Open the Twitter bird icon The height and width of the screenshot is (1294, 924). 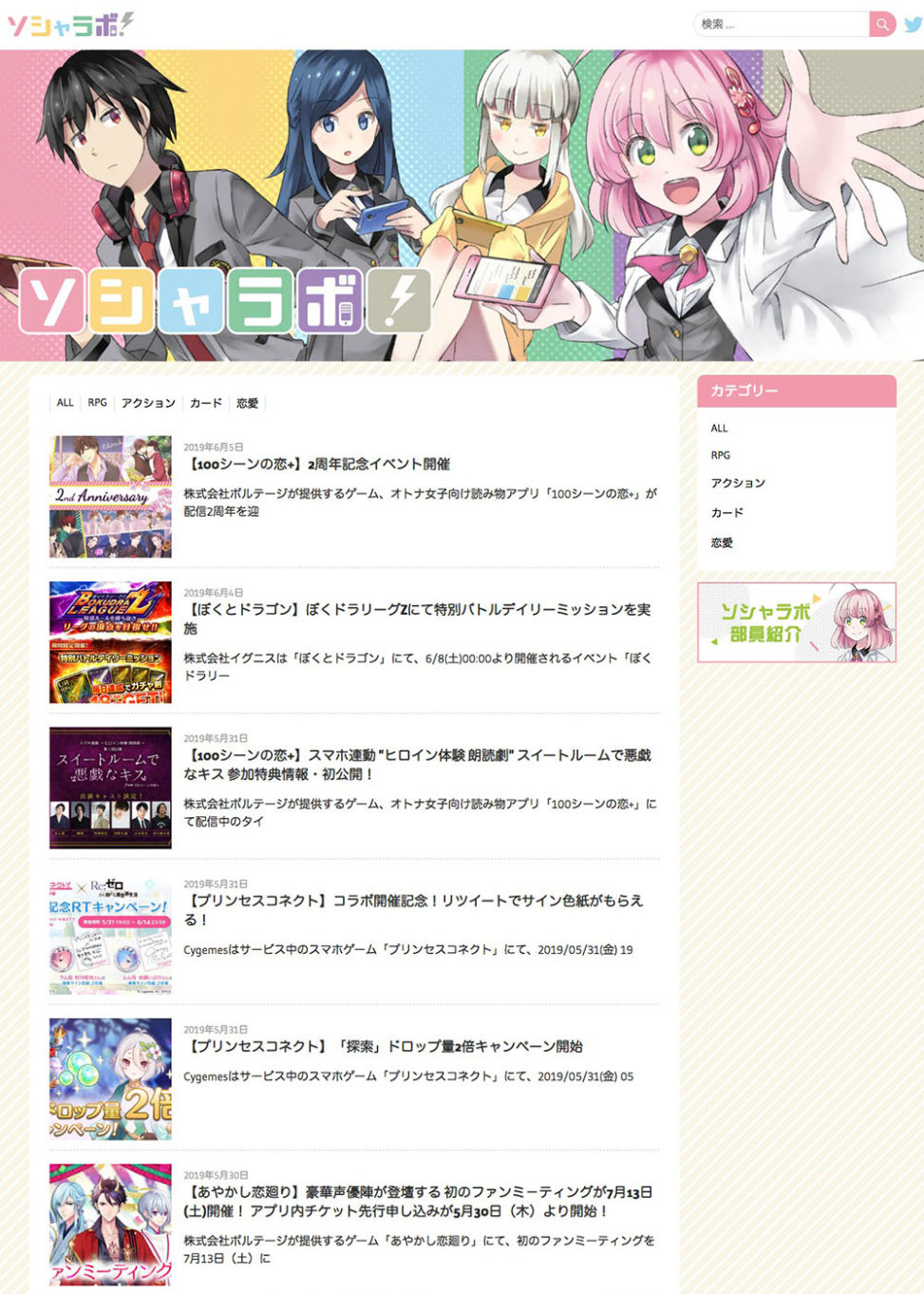913,24
